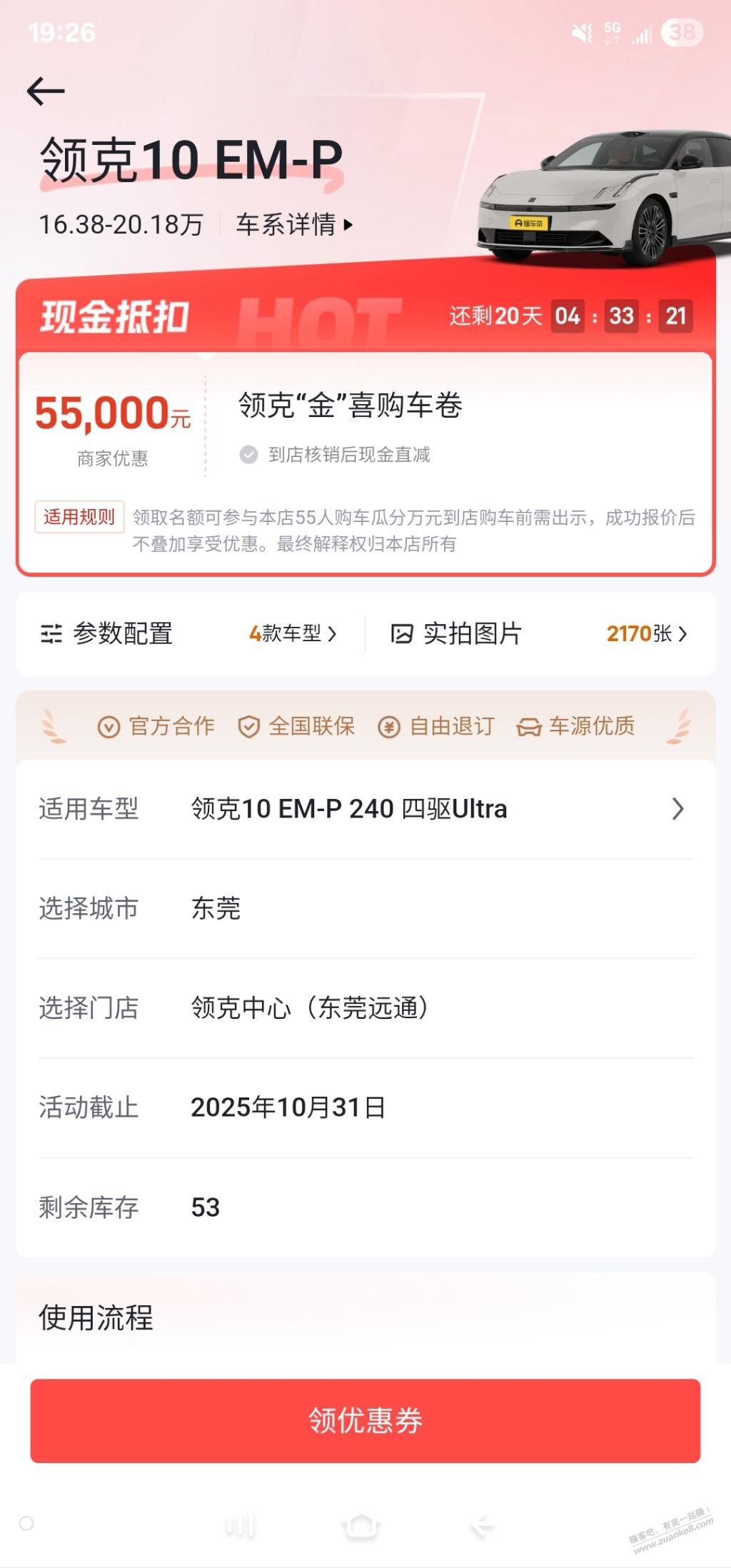The width and height of the screenshot is (731, 1568).
Task: Tap the 领优惠券 claim coupon button
Action: click(x=365, y=1420)
